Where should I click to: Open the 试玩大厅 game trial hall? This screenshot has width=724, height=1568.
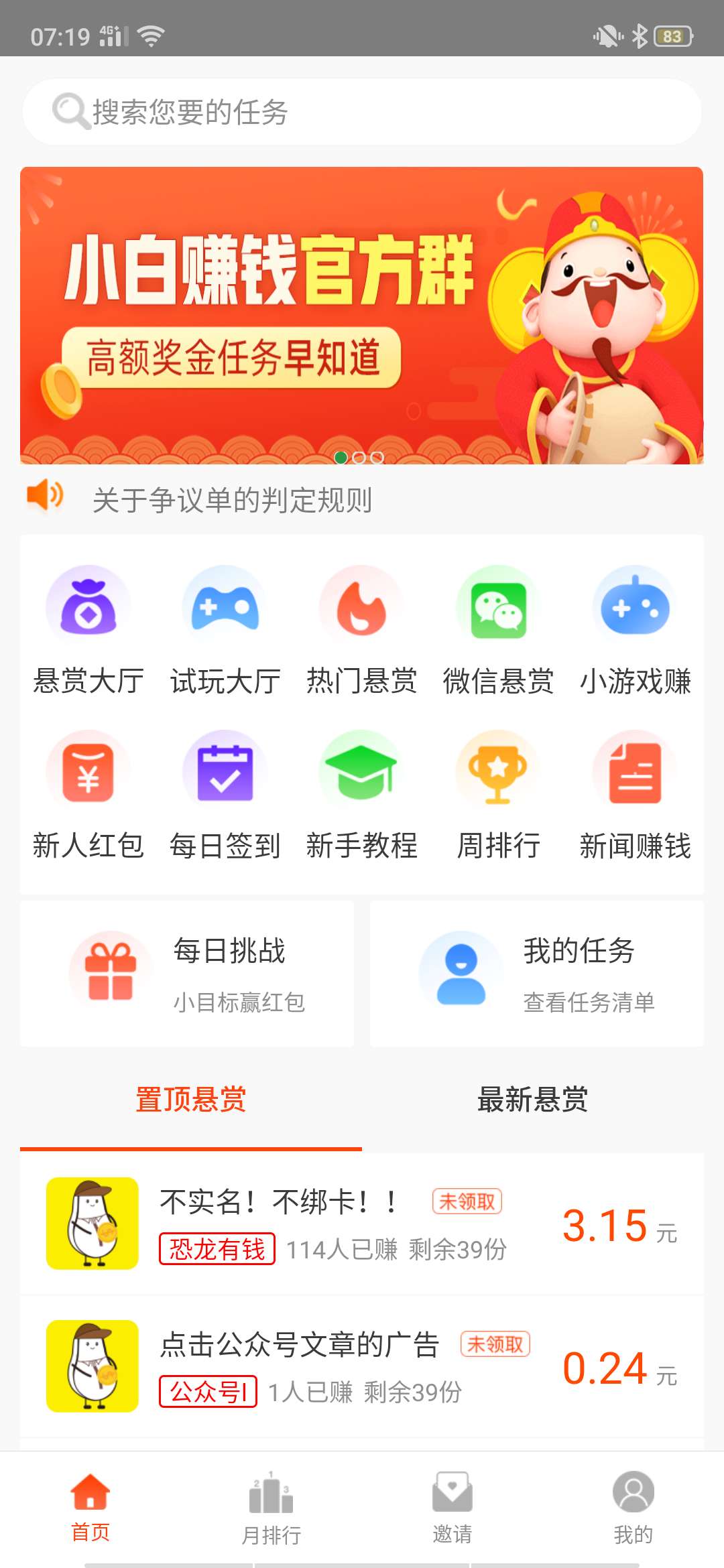click(225, 633)
